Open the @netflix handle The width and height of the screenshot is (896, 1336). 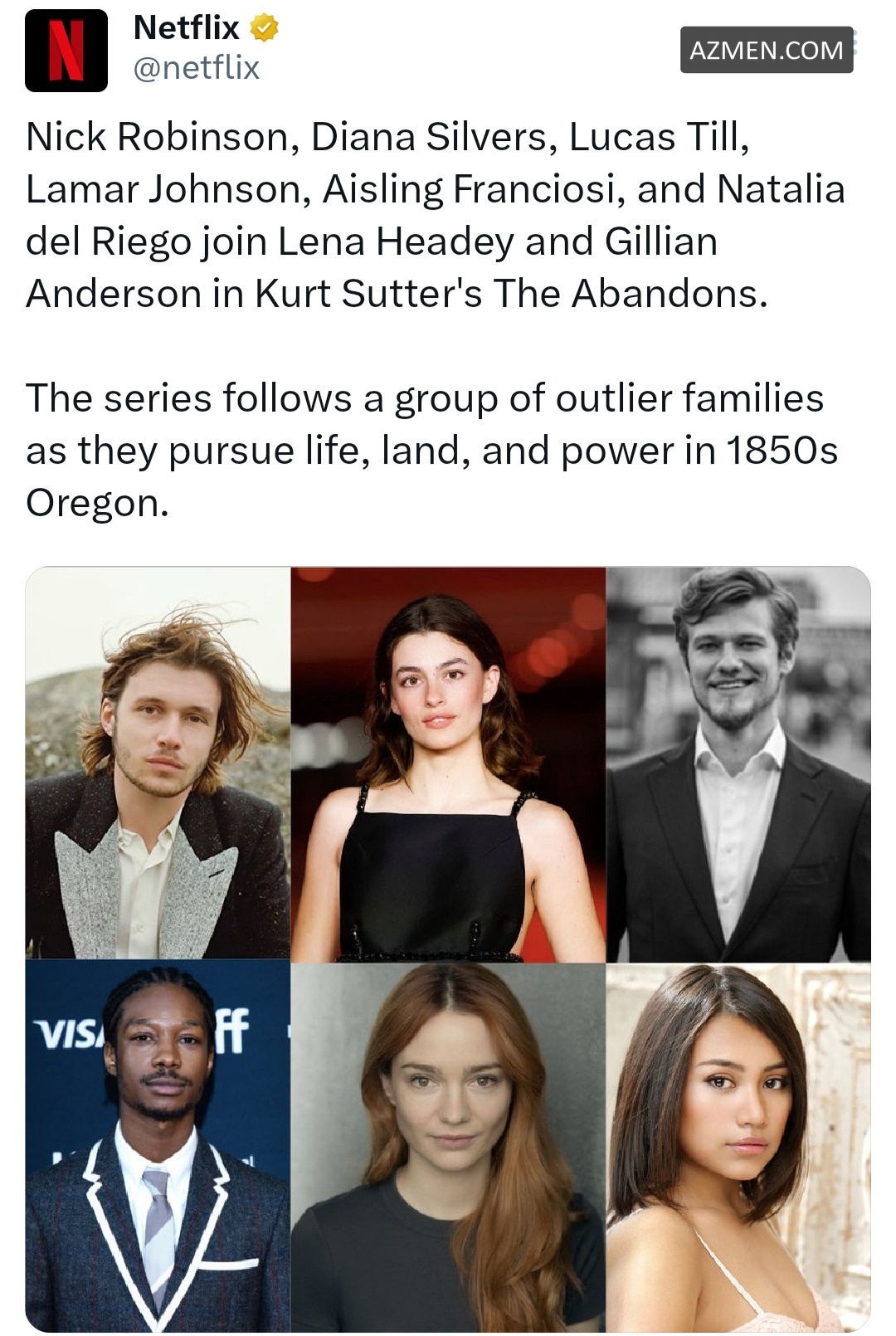(x=197, y=68)
